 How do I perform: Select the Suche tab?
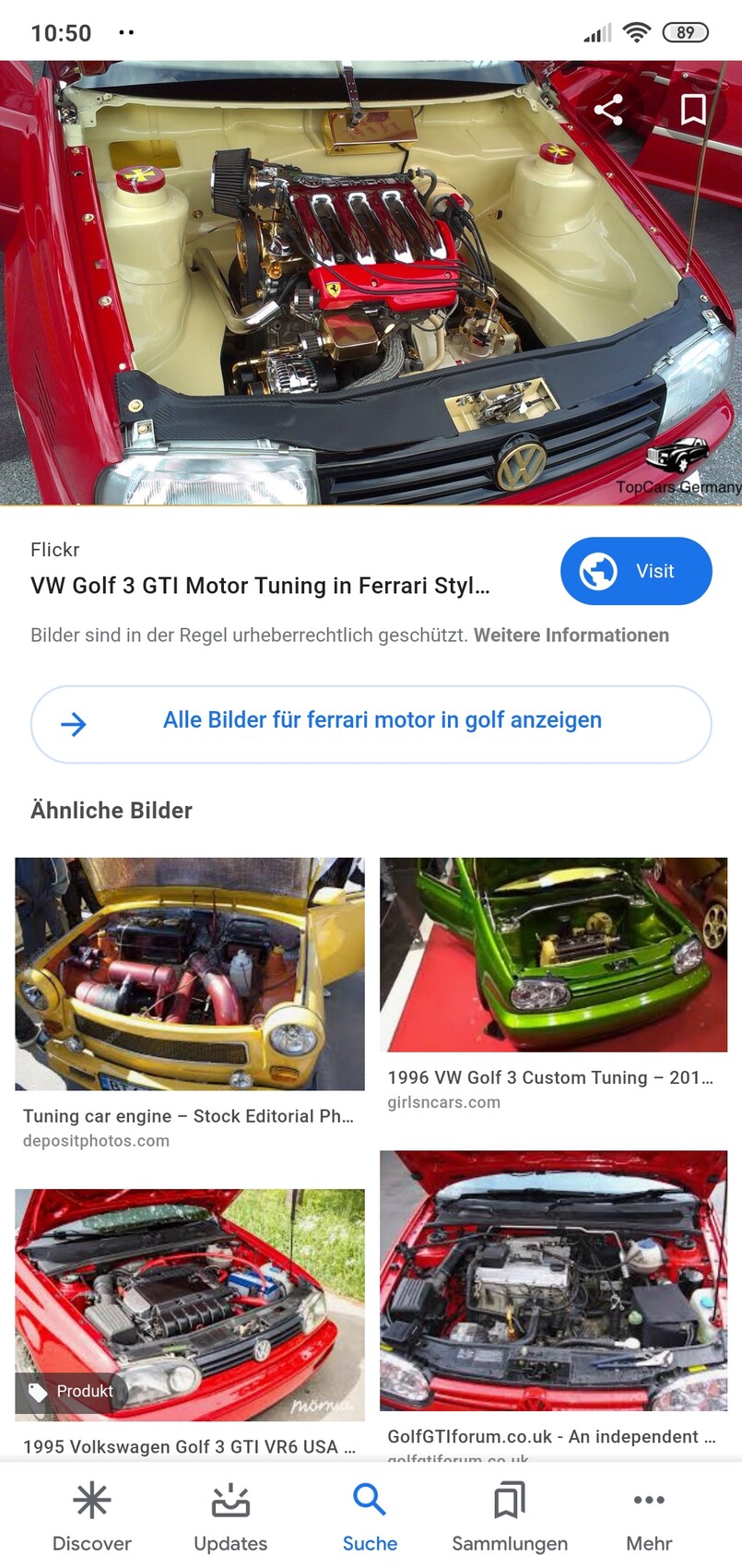370,1517
